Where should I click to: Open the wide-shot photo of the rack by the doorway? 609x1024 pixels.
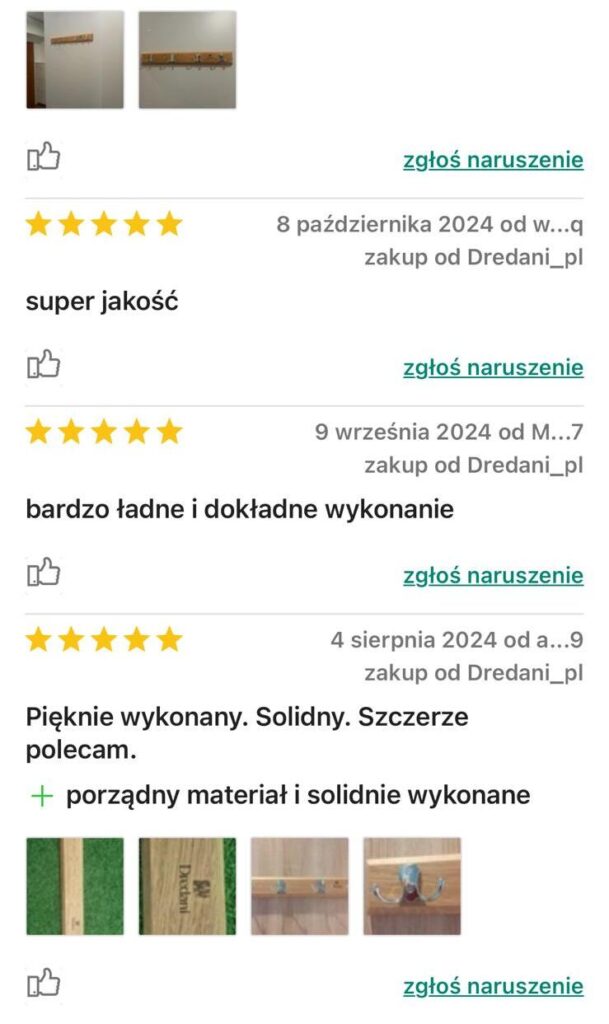(x=75, y=60)
